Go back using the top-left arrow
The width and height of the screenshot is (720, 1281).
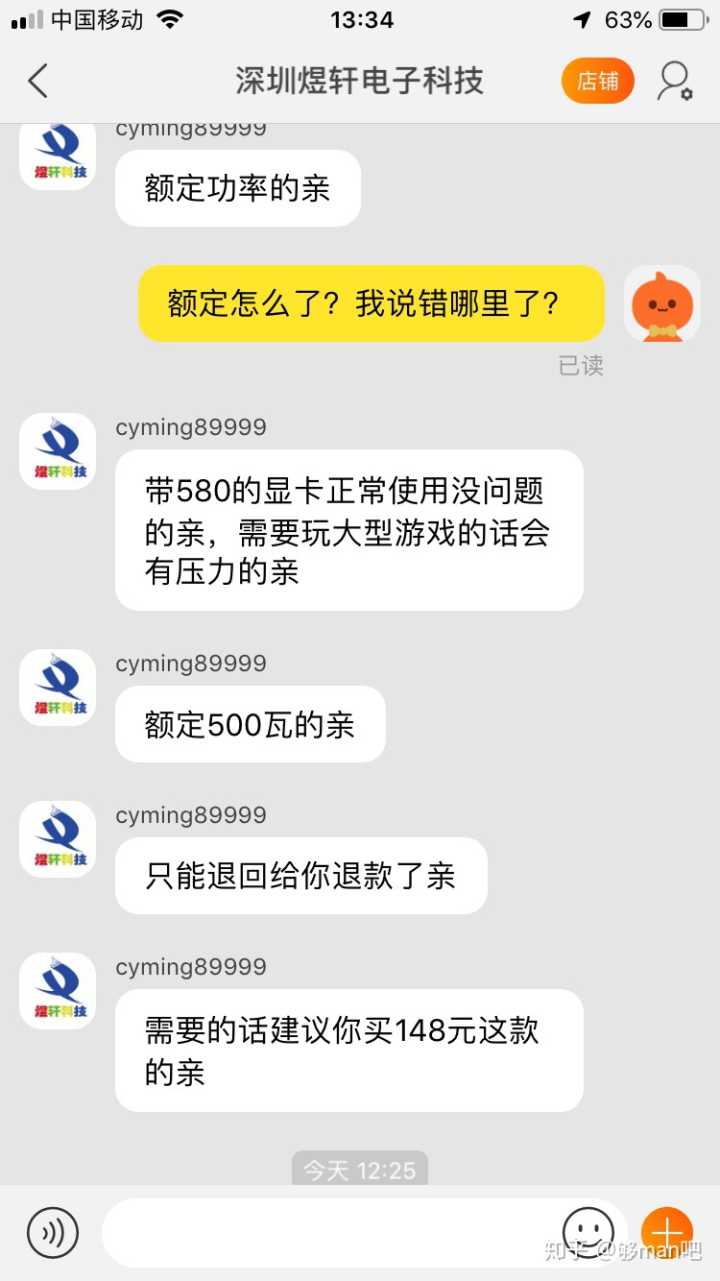coord(38,81)
